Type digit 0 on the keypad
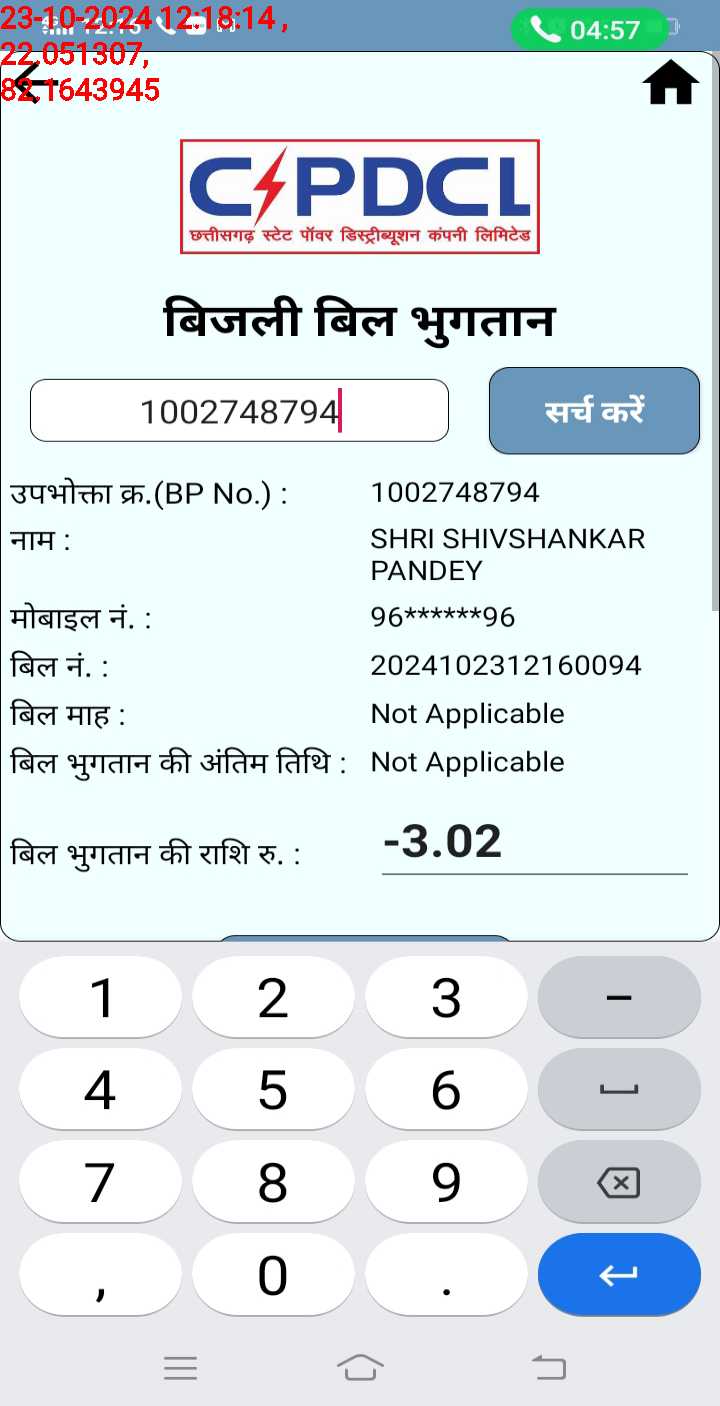The width and height of the screenshot is (720, 1406). pos(273,1274)
